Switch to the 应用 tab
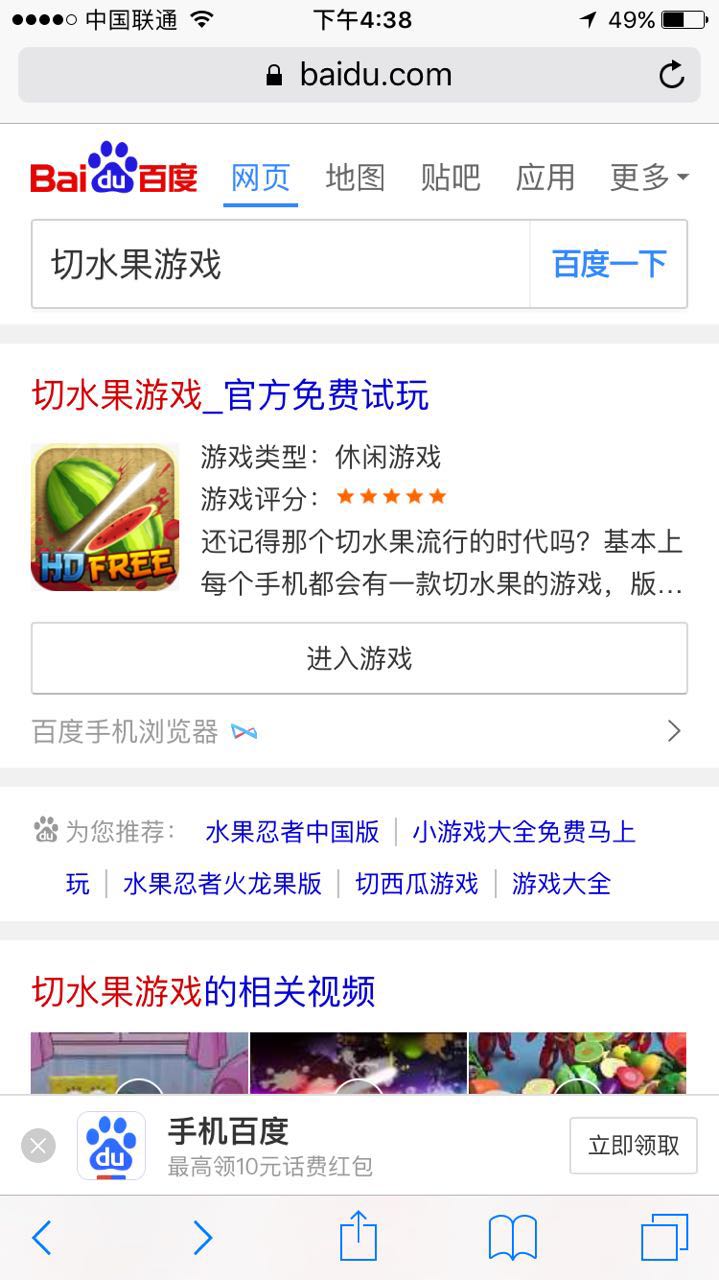Screen dimensions: 719x1280 pos(545,178)
